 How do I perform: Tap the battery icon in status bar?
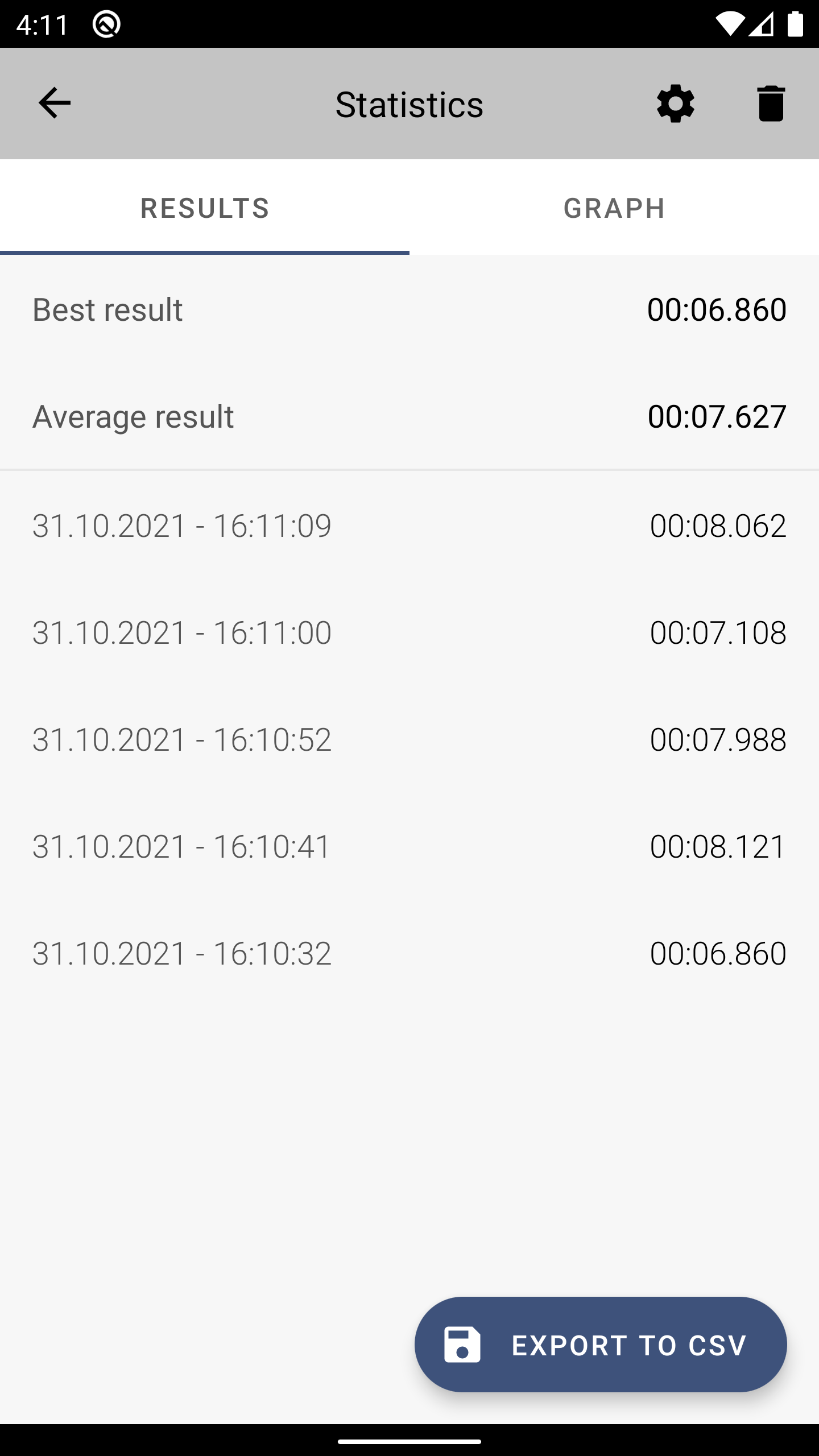(x=794, y=23)
